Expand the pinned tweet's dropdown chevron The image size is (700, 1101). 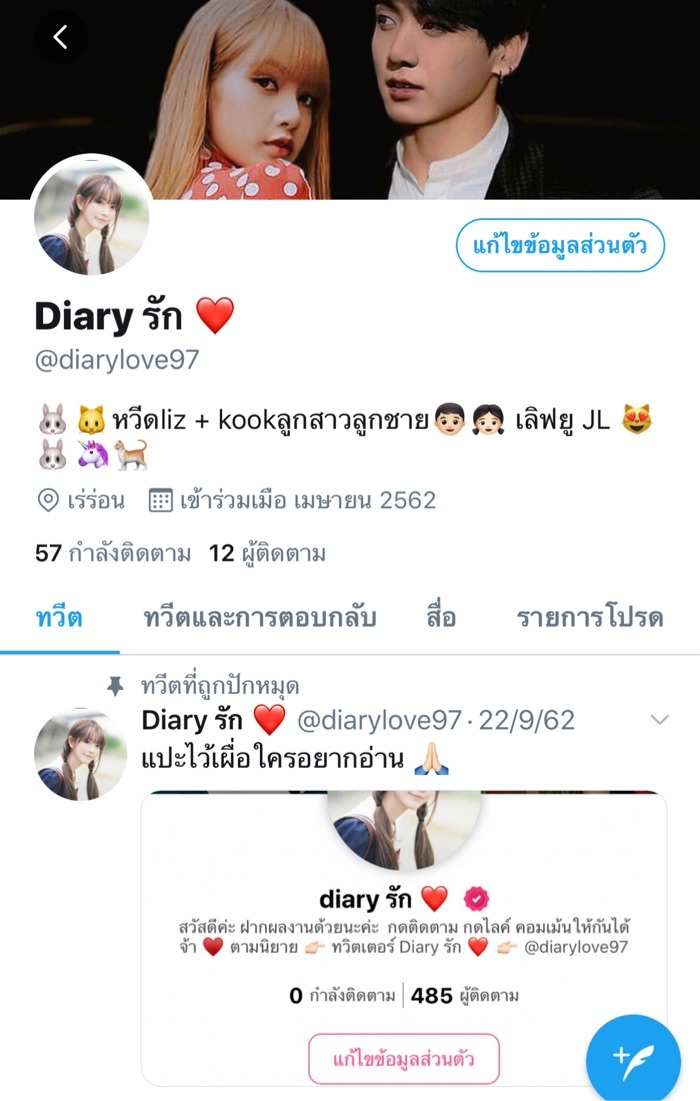click(x=659, y=719)
